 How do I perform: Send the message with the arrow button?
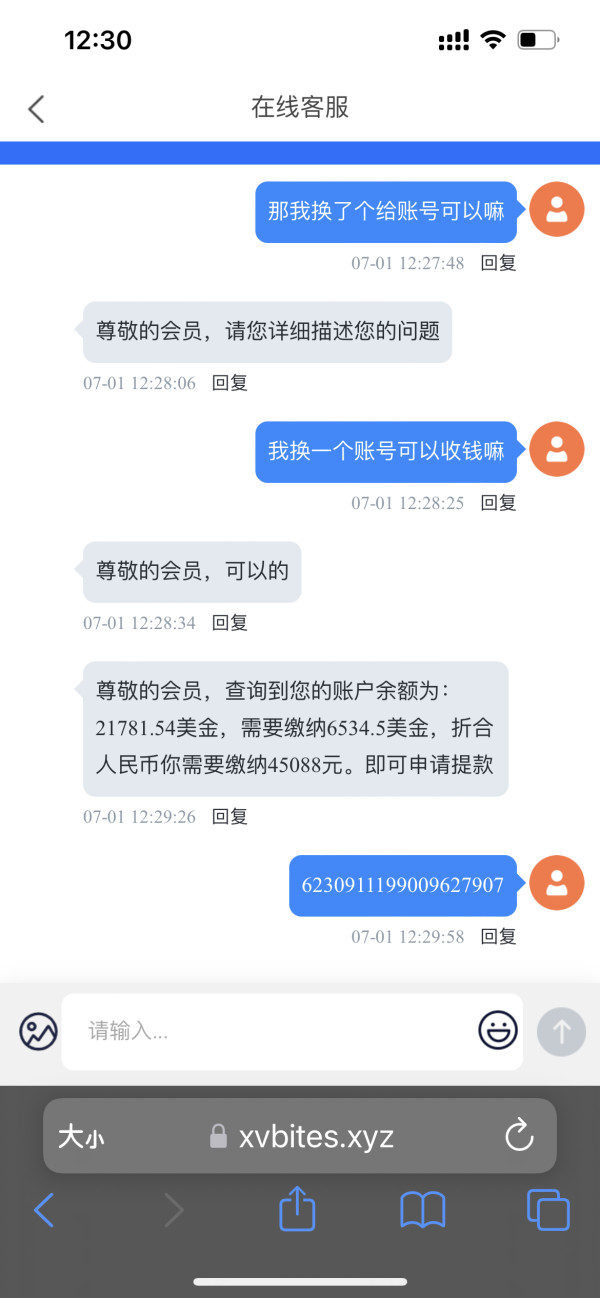[561, 1031]
